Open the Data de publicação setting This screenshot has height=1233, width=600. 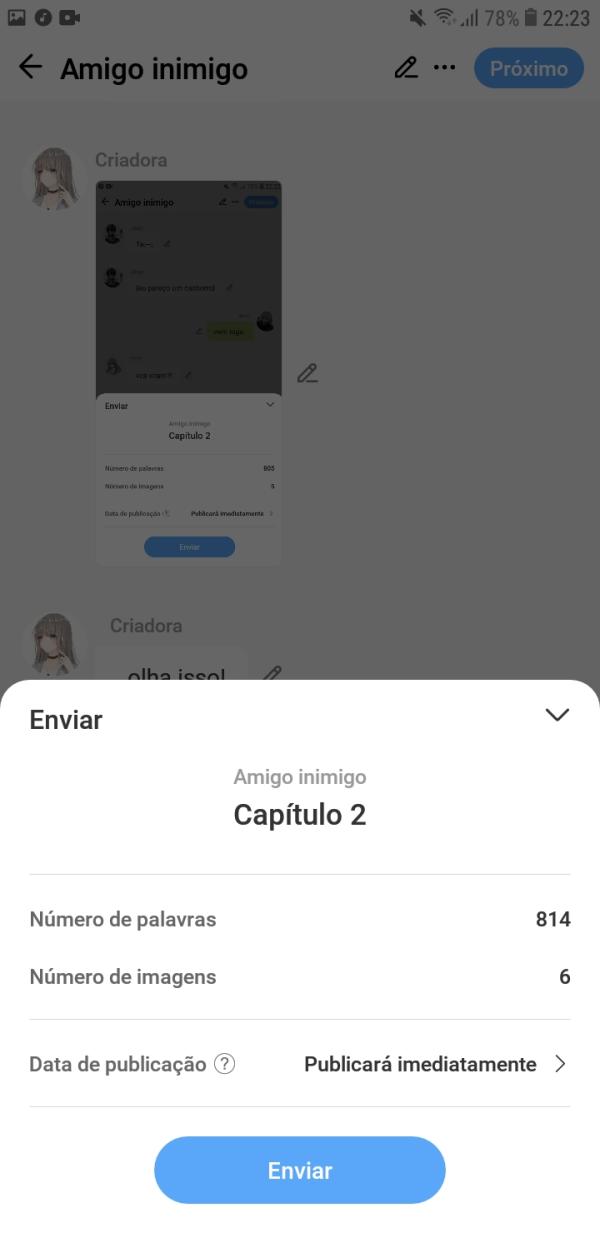tap(299, 1064)
